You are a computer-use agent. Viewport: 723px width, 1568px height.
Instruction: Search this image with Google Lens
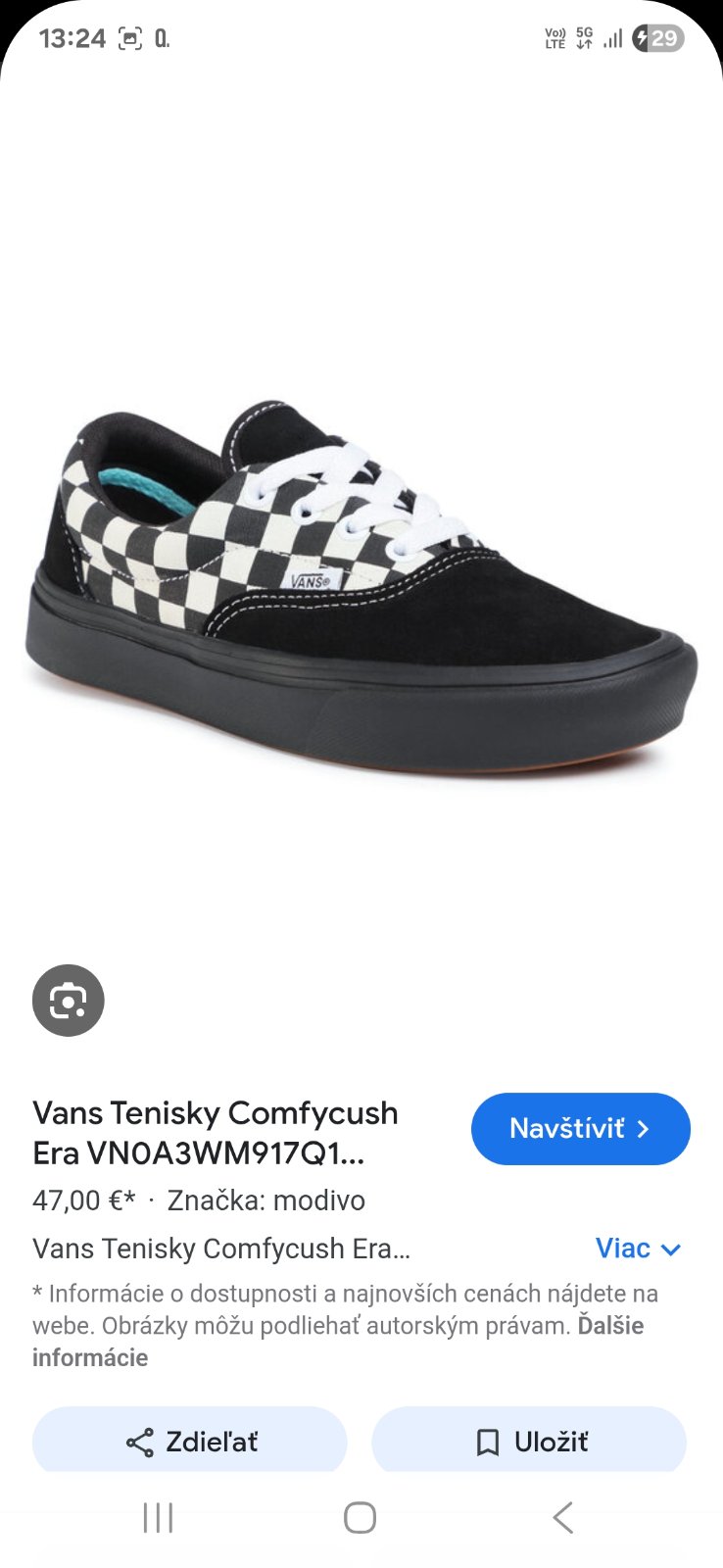(68, 1001)
